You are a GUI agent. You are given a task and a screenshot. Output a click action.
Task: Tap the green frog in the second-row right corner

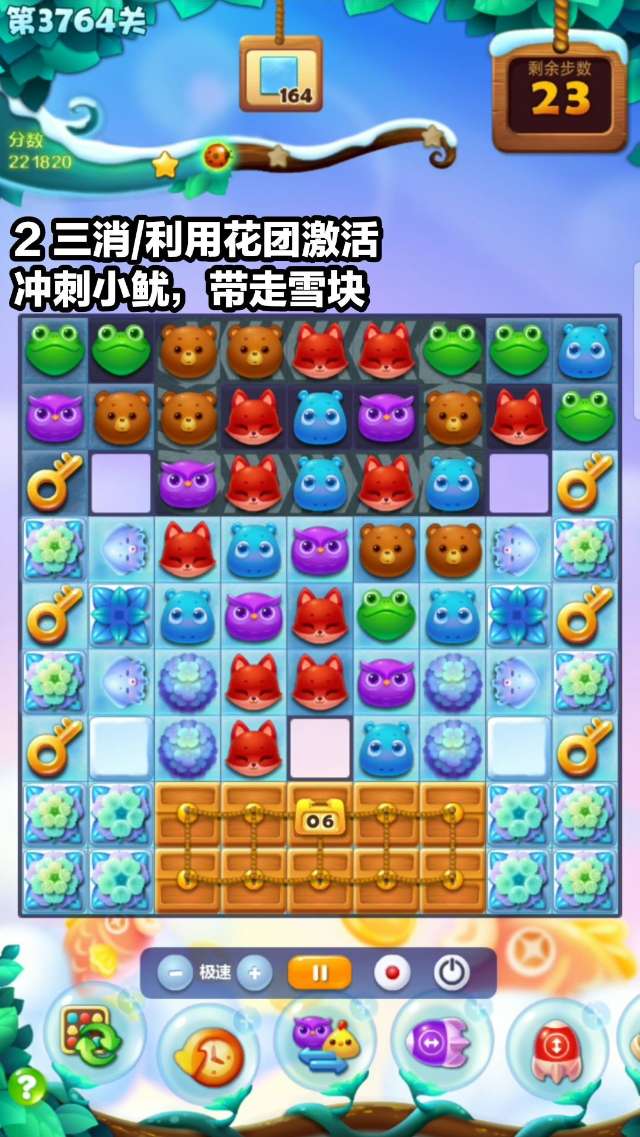(x=584, y=416)
